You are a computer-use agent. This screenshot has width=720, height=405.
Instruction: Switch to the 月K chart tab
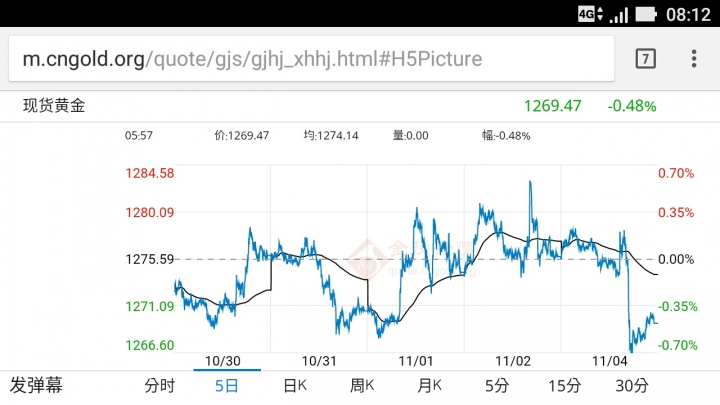coord(430,385)
